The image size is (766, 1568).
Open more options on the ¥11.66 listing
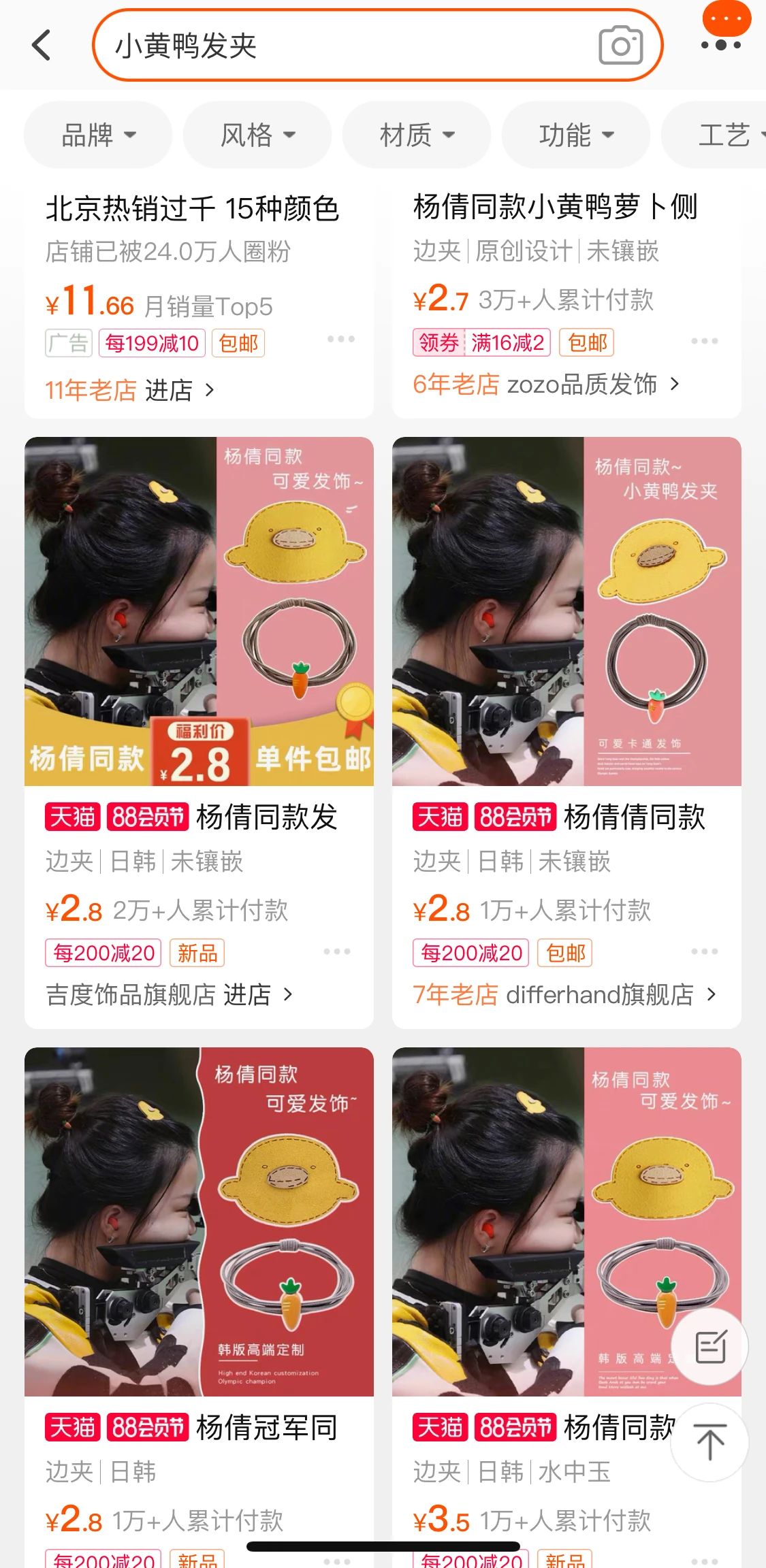pos(340,339)
